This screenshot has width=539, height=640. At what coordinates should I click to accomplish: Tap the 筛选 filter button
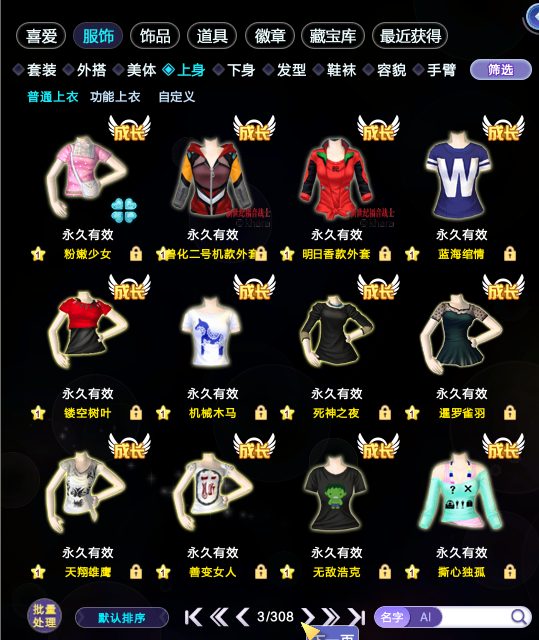click(x=501, y=70)
